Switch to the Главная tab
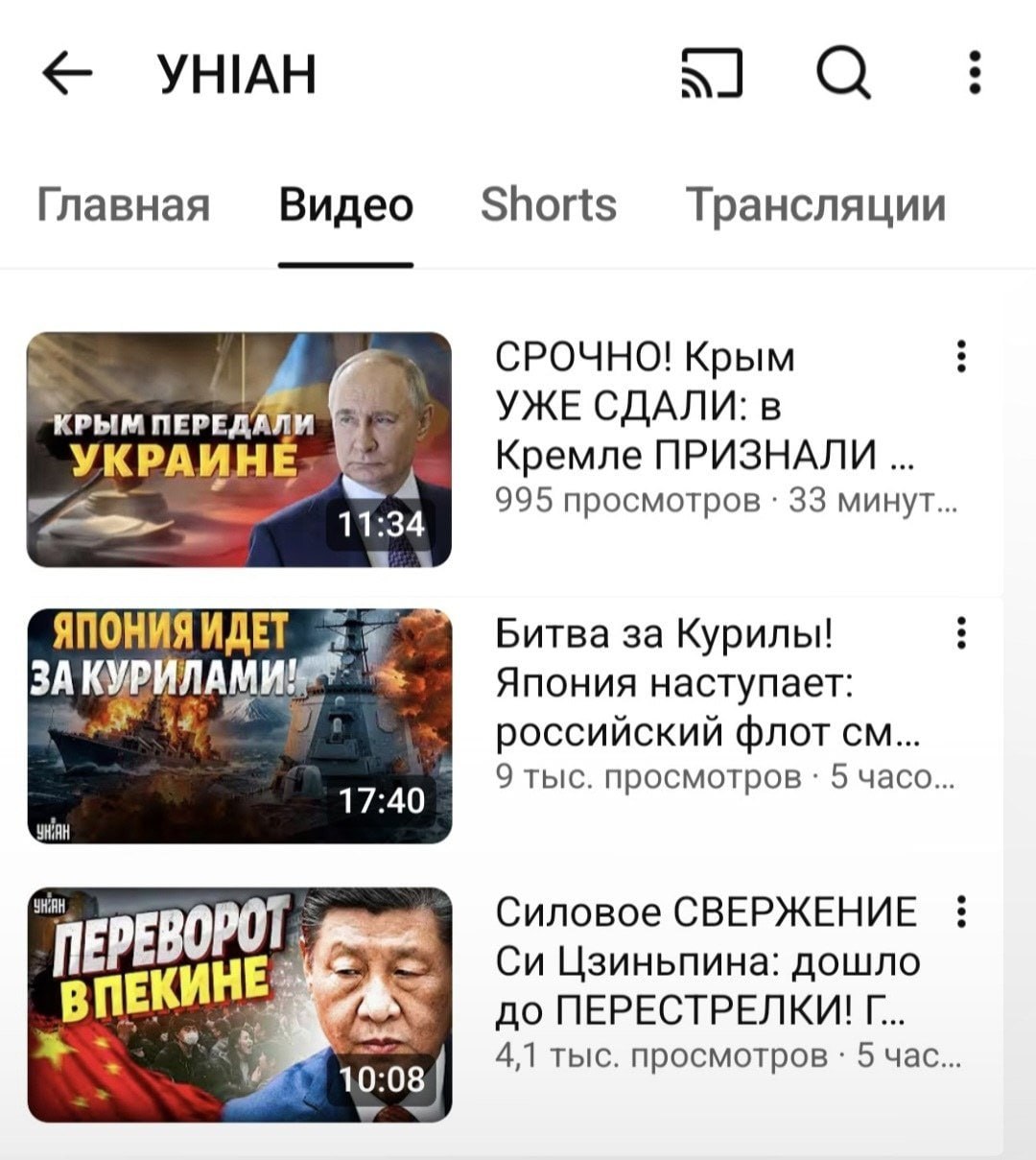The width and height of the screenshot is (1036, 1160). (x=123, y=204)
